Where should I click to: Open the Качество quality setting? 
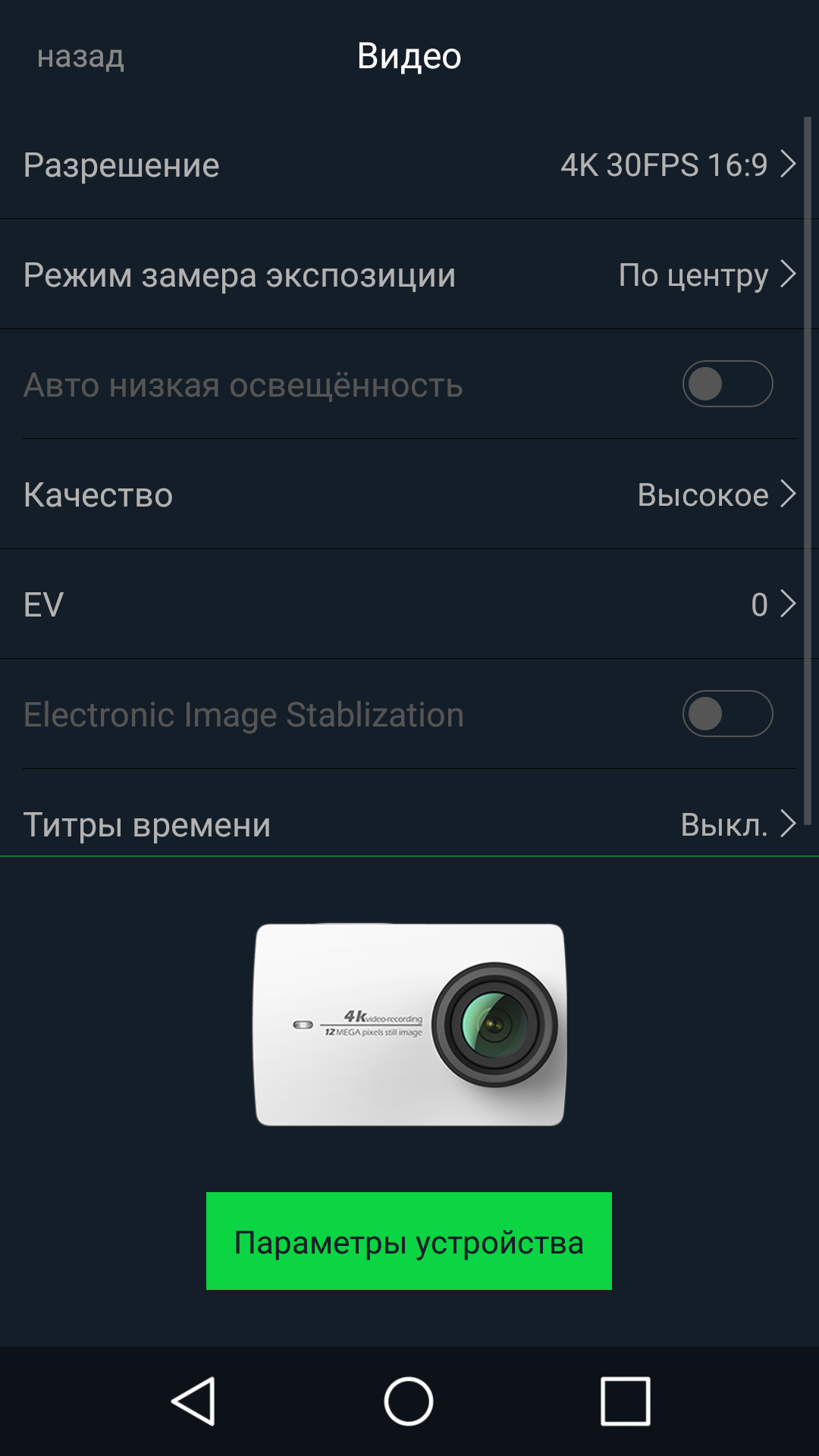tap(409, 494)
